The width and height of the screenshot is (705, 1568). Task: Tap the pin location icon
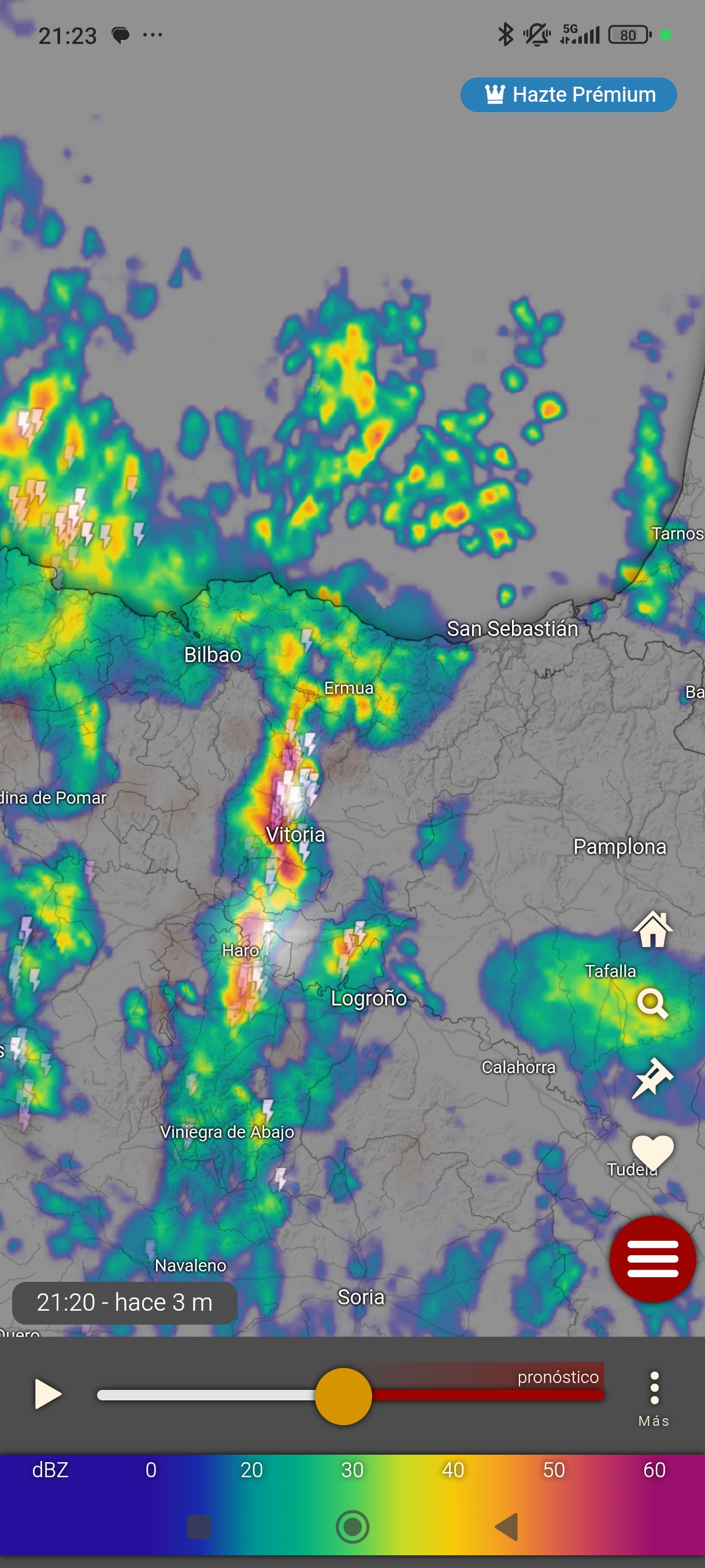coord(652,1078)
